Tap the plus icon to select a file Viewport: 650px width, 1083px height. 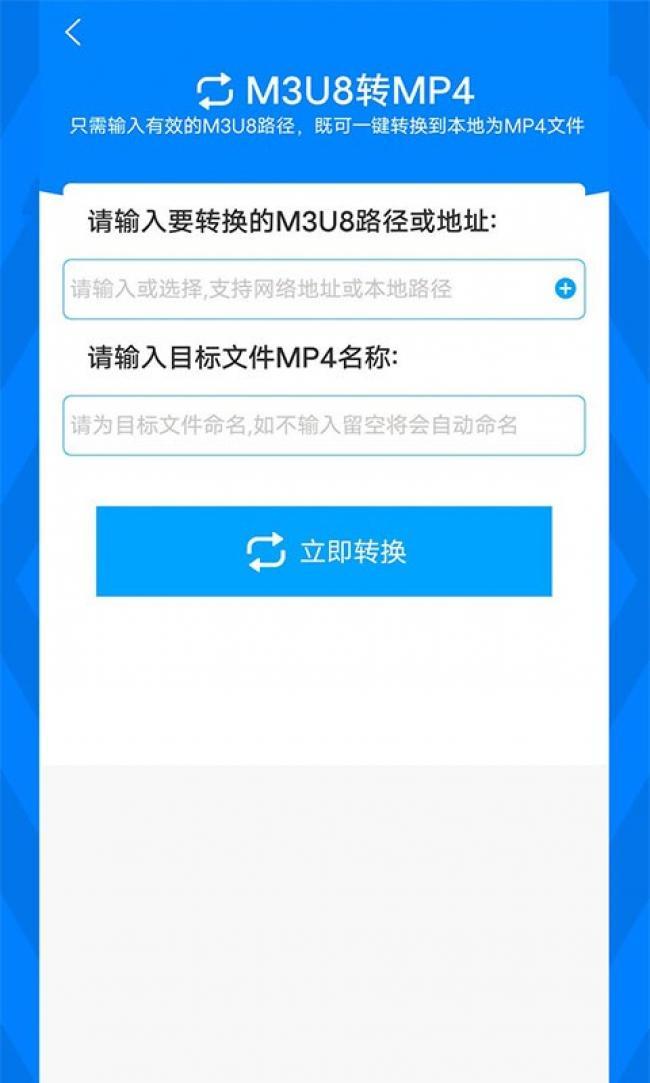click(x=565, y=289)
